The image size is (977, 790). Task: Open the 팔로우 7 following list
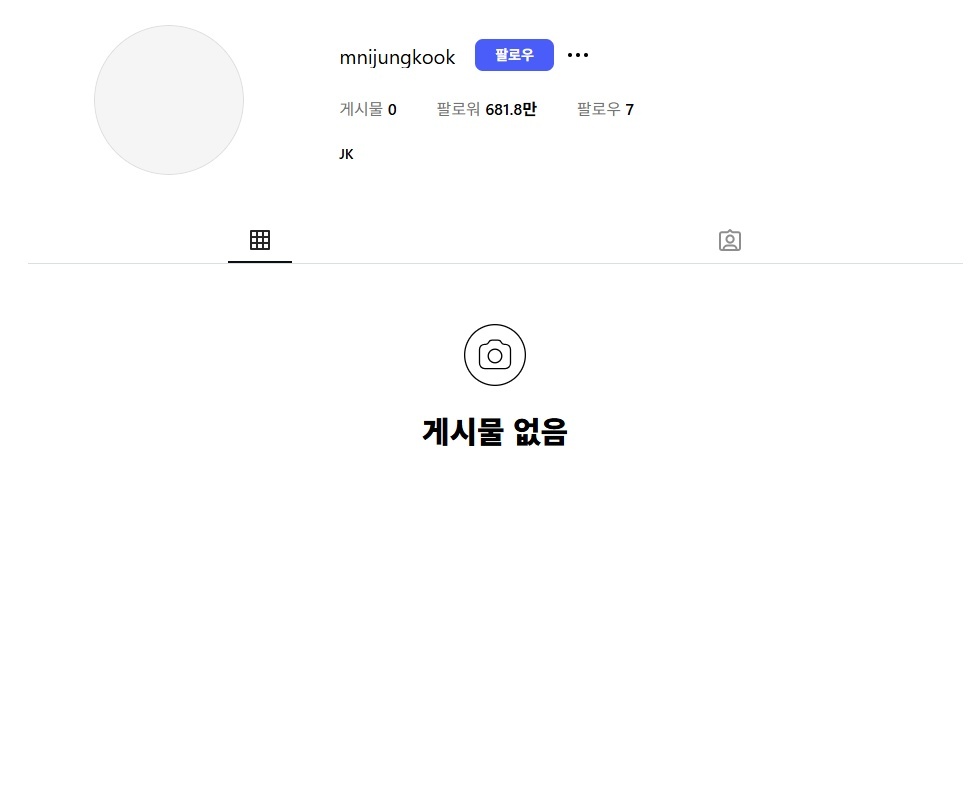click(x=605, y=110)
